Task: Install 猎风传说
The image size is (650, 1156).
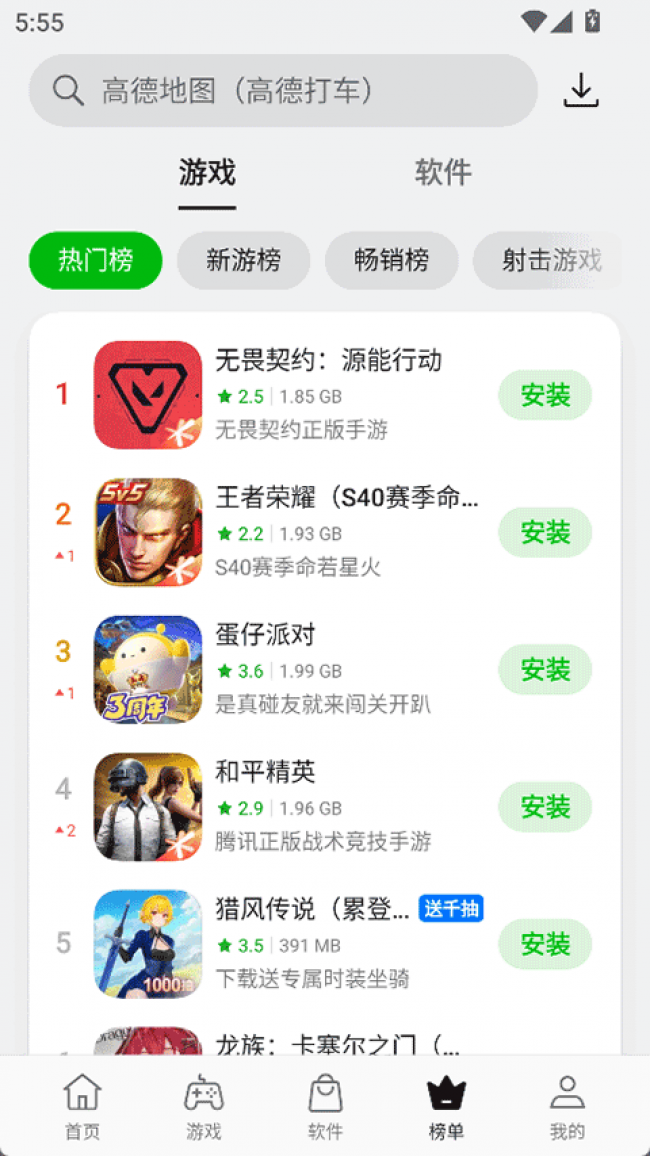Action: point(545,943)
